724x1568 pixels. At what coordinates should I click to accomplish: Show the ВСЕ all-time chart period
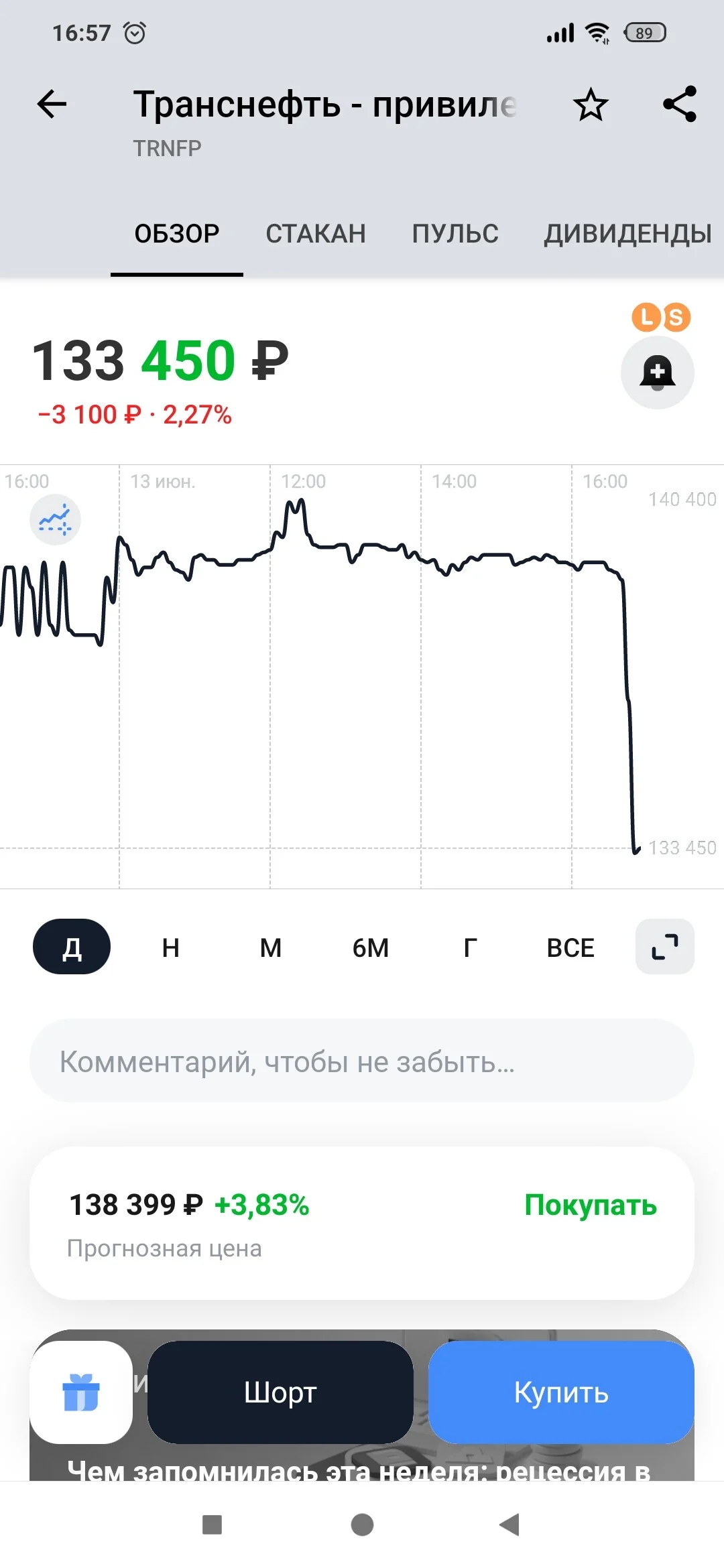(x=570, y=948)
